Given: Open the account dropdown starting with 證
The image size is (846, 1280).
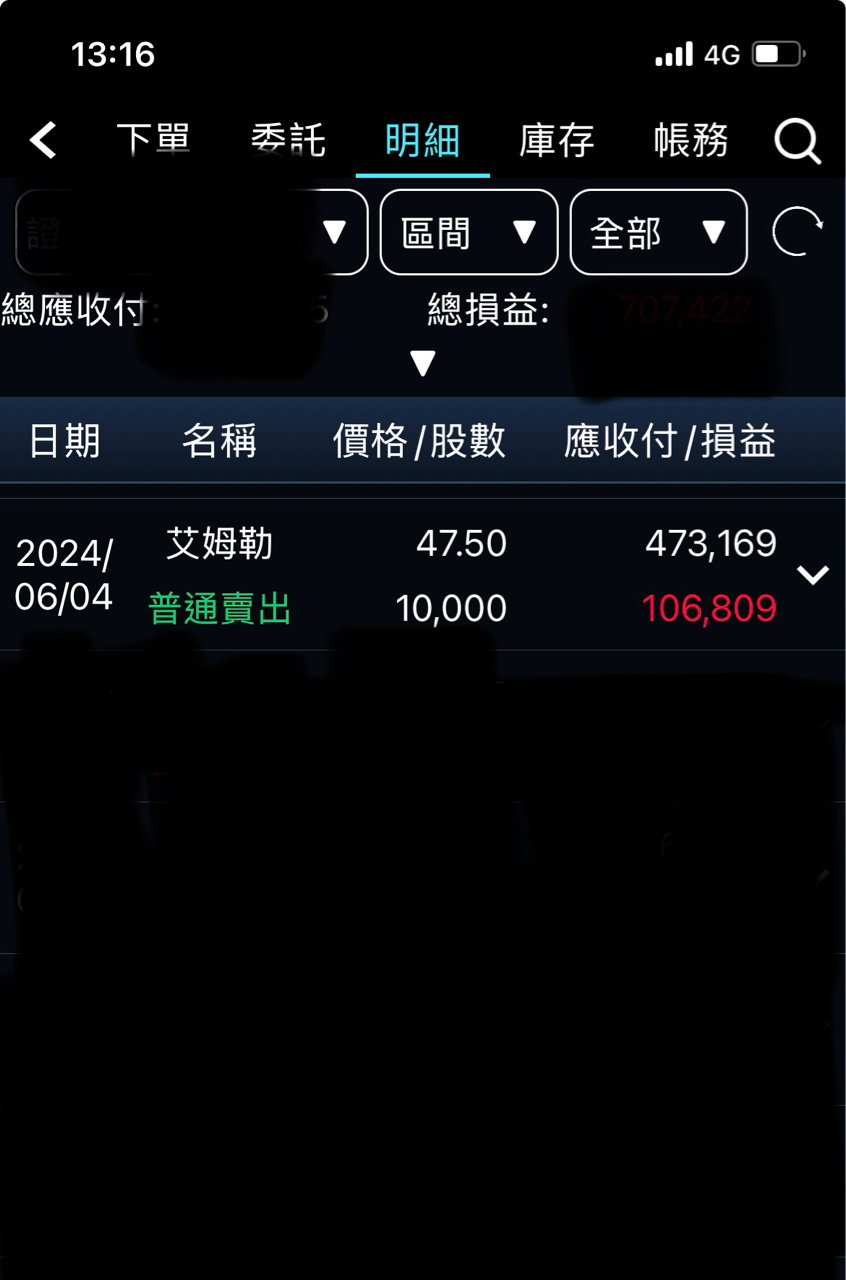Looking at the screenshot, I should 192,232.
